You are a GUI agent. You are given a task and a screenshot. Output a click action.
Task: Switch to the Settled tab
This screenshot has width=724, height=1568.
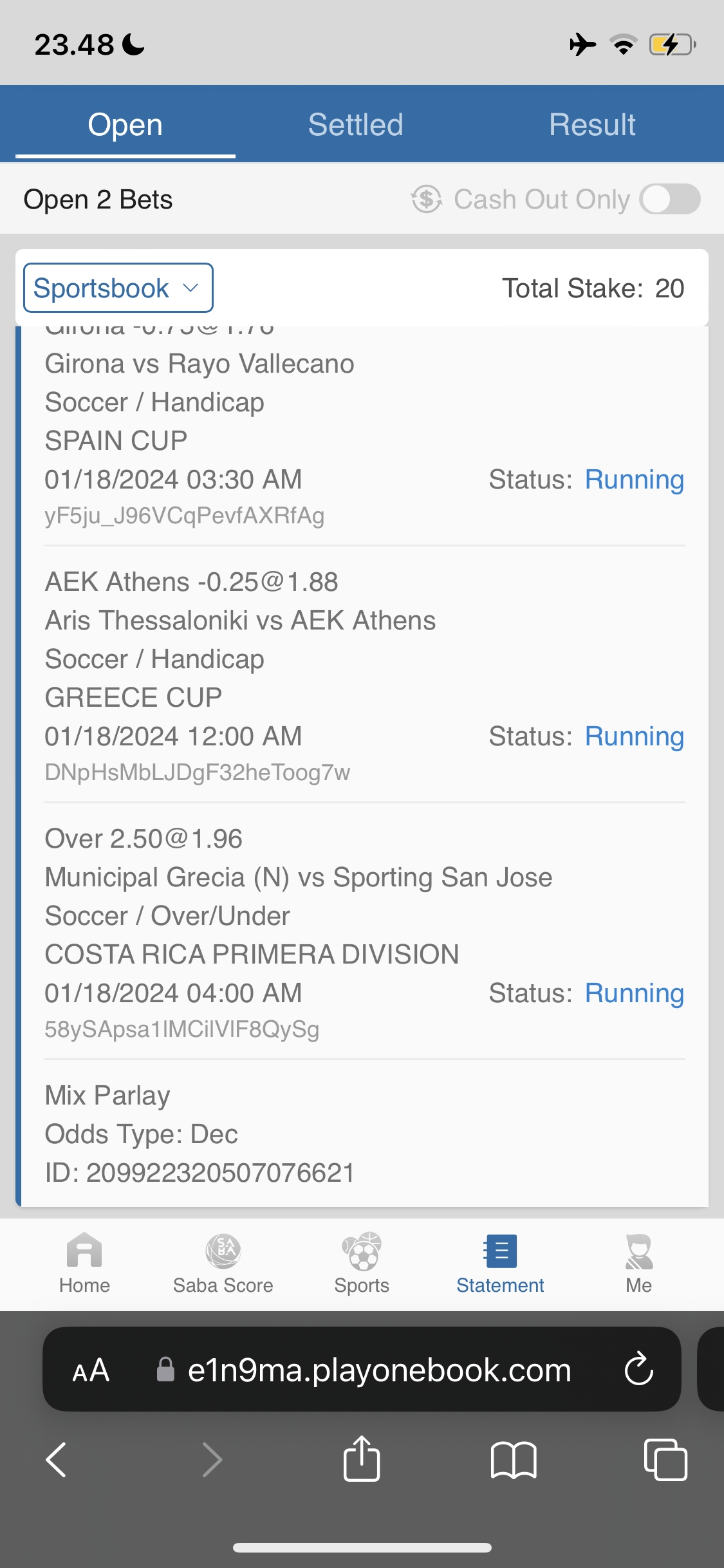[355, 125]
